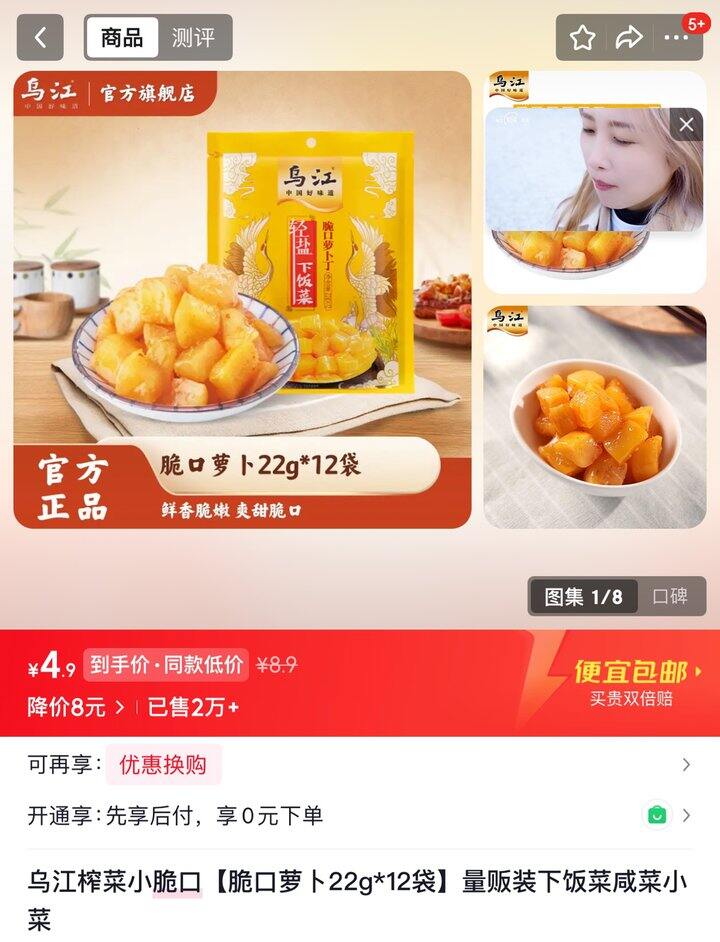The height and width of the screenshot is (942, 720).
Task: Add this product to favorites
Action: [583, 38]
